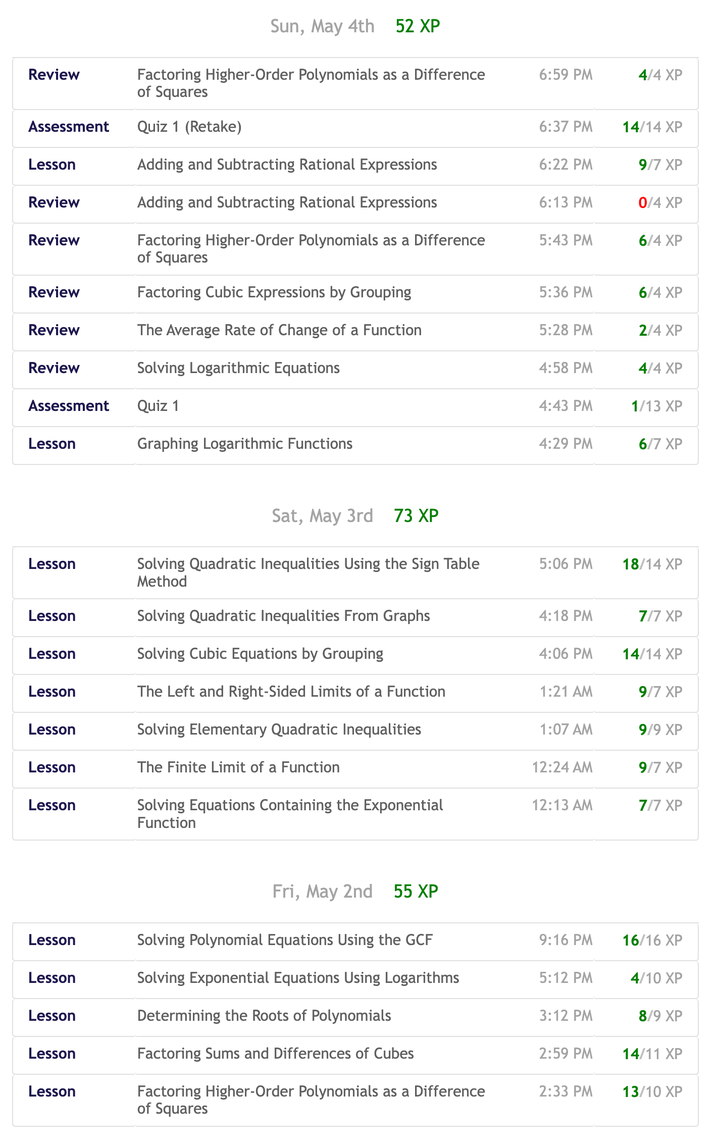Open the Factoring Cubic Expressions by Grouping review
The width and height of the screenshot is (720, 1147).
pyautogui.click(x=273, y=293)
